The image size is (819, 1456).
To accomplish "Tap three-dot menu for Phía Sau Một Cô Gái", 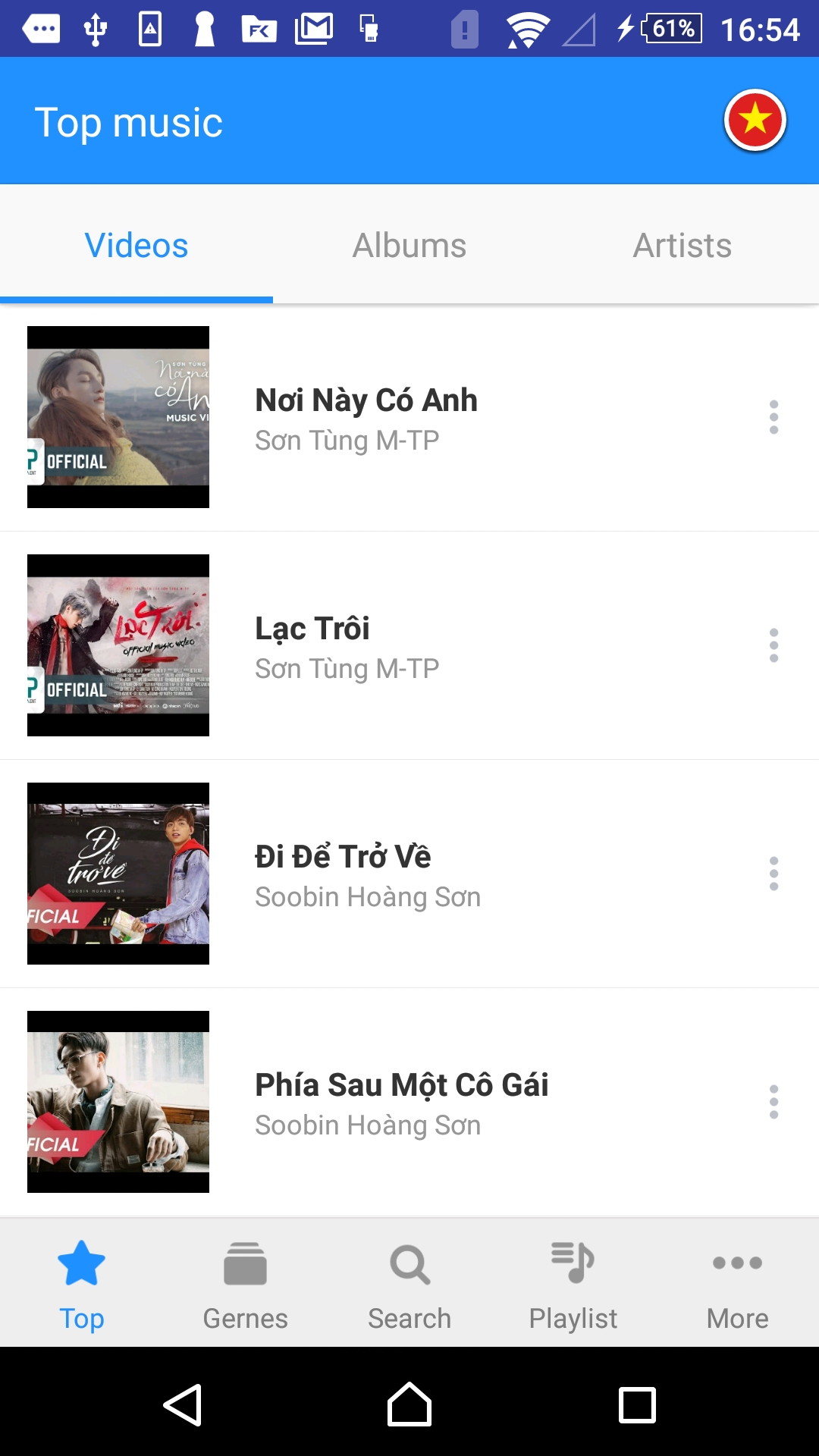I will pyautogui.click(x=773, y=1102).
